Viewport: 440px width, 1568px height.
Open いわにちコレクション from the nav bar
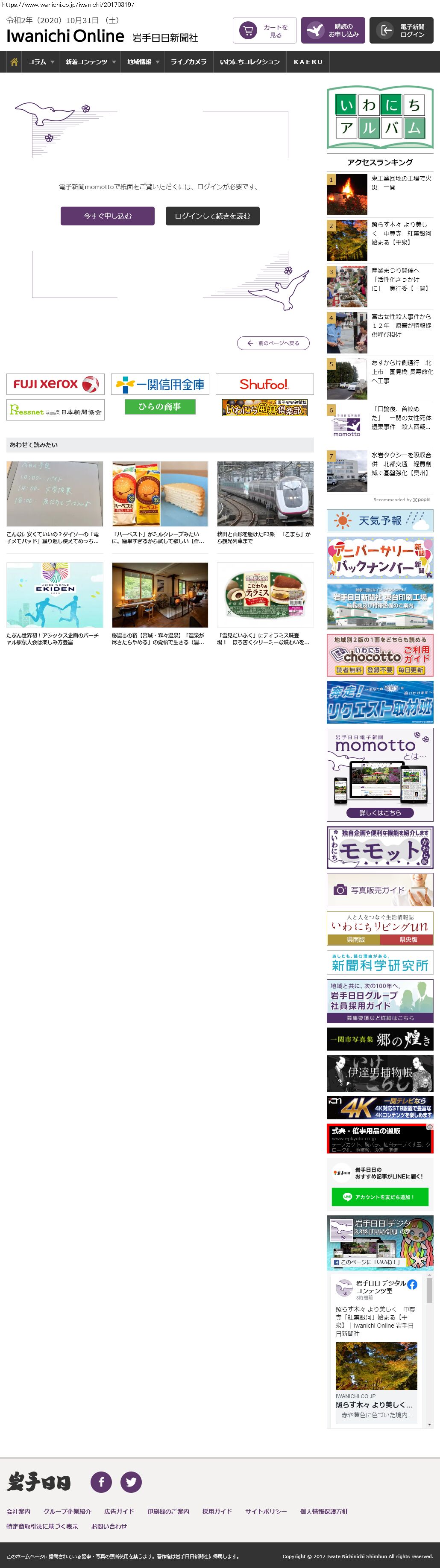[250, 62]
